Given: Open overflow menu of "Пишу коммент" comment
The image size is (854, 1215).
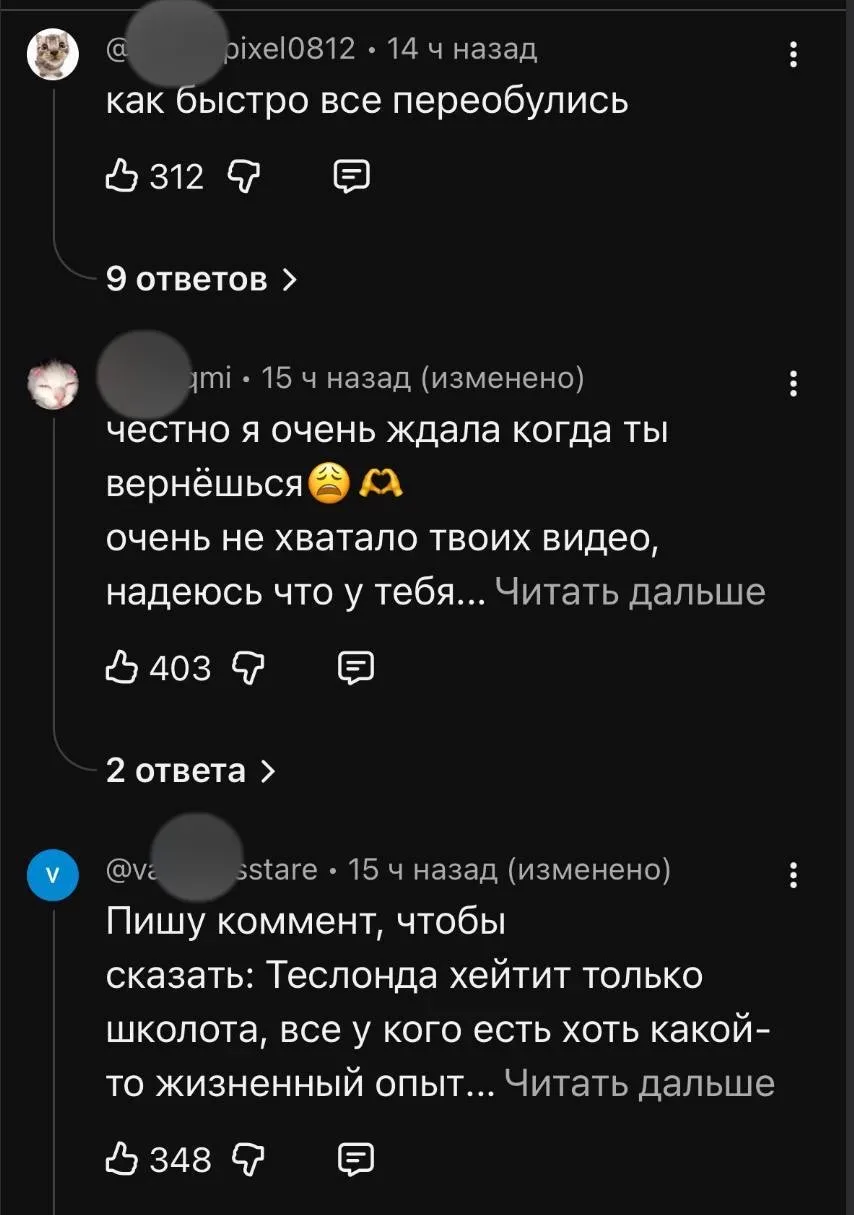Looking at the screenshot, I should tap(793, 876).
